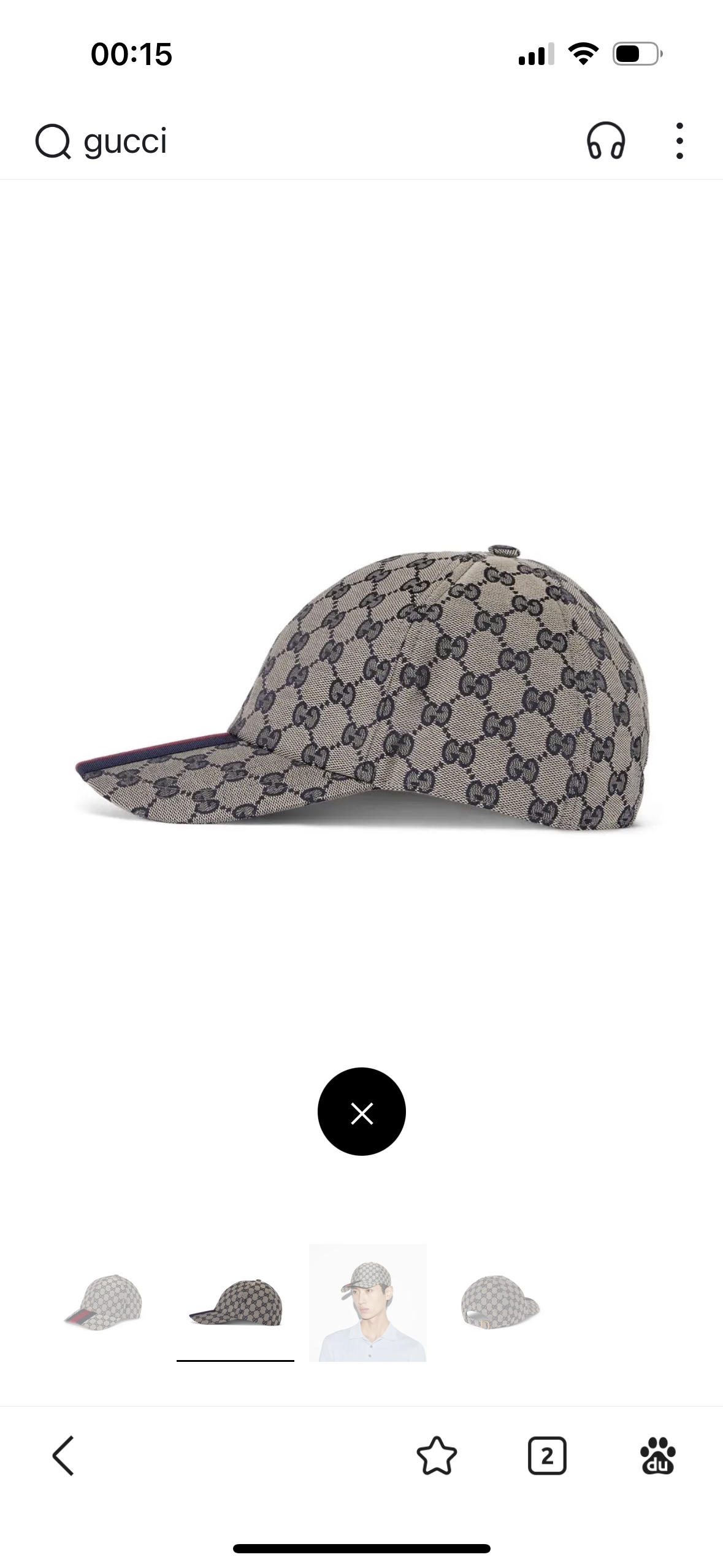Screen dimensions: 723x1568
Task: Open the tab switcher showing 2 tabs
Action: (547, 1455)
